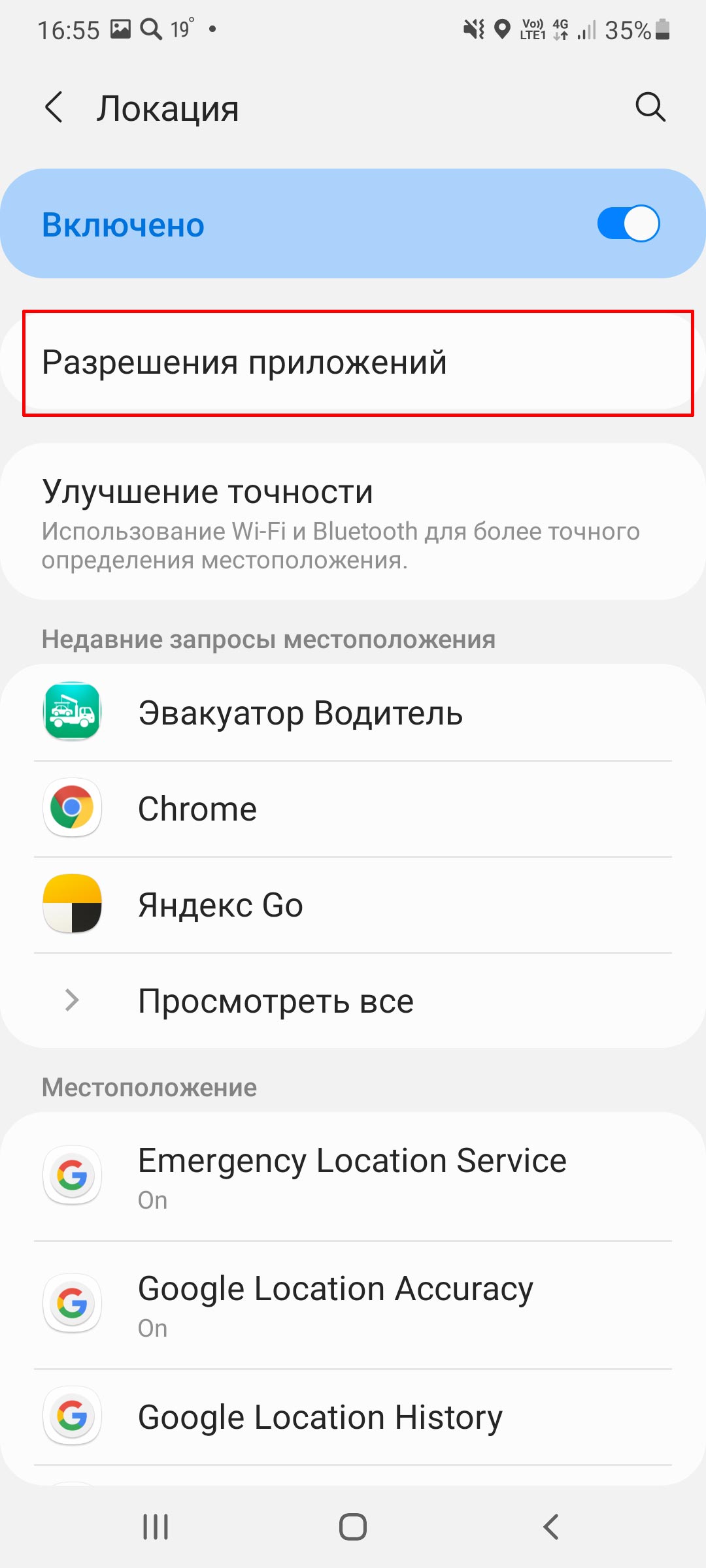The height and width of the screenshot is (1568, 706).
Task: Open Улучшение точности settings
Action: pos(353,522)
